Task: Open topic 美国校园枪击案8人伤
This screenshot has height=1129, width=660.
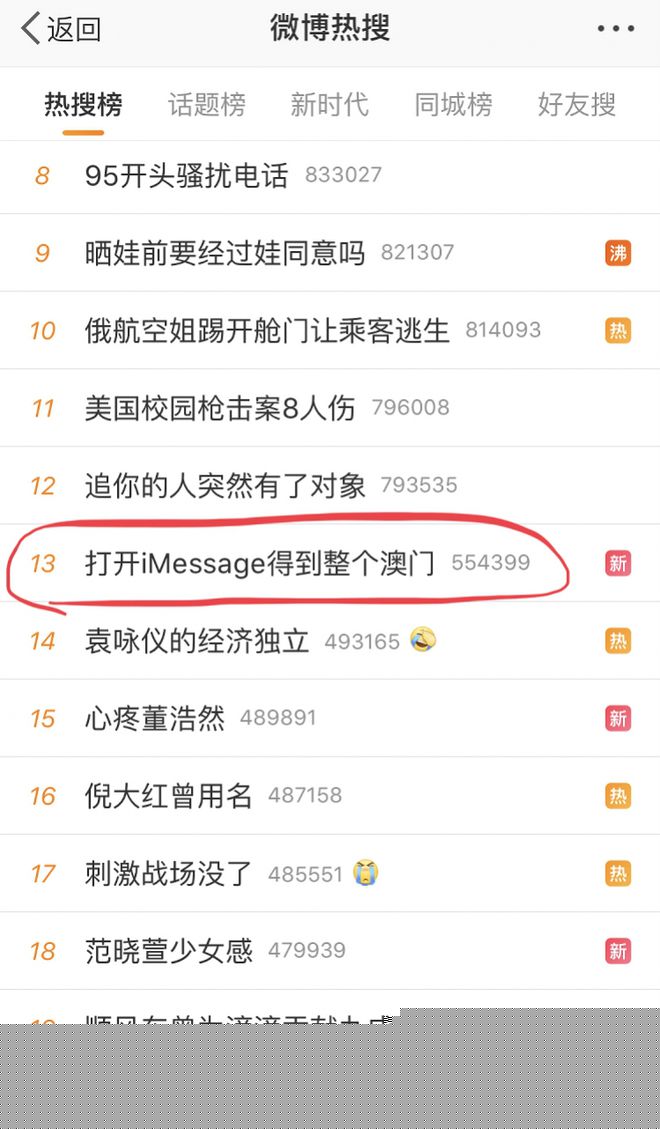Action: pos(330,408)
